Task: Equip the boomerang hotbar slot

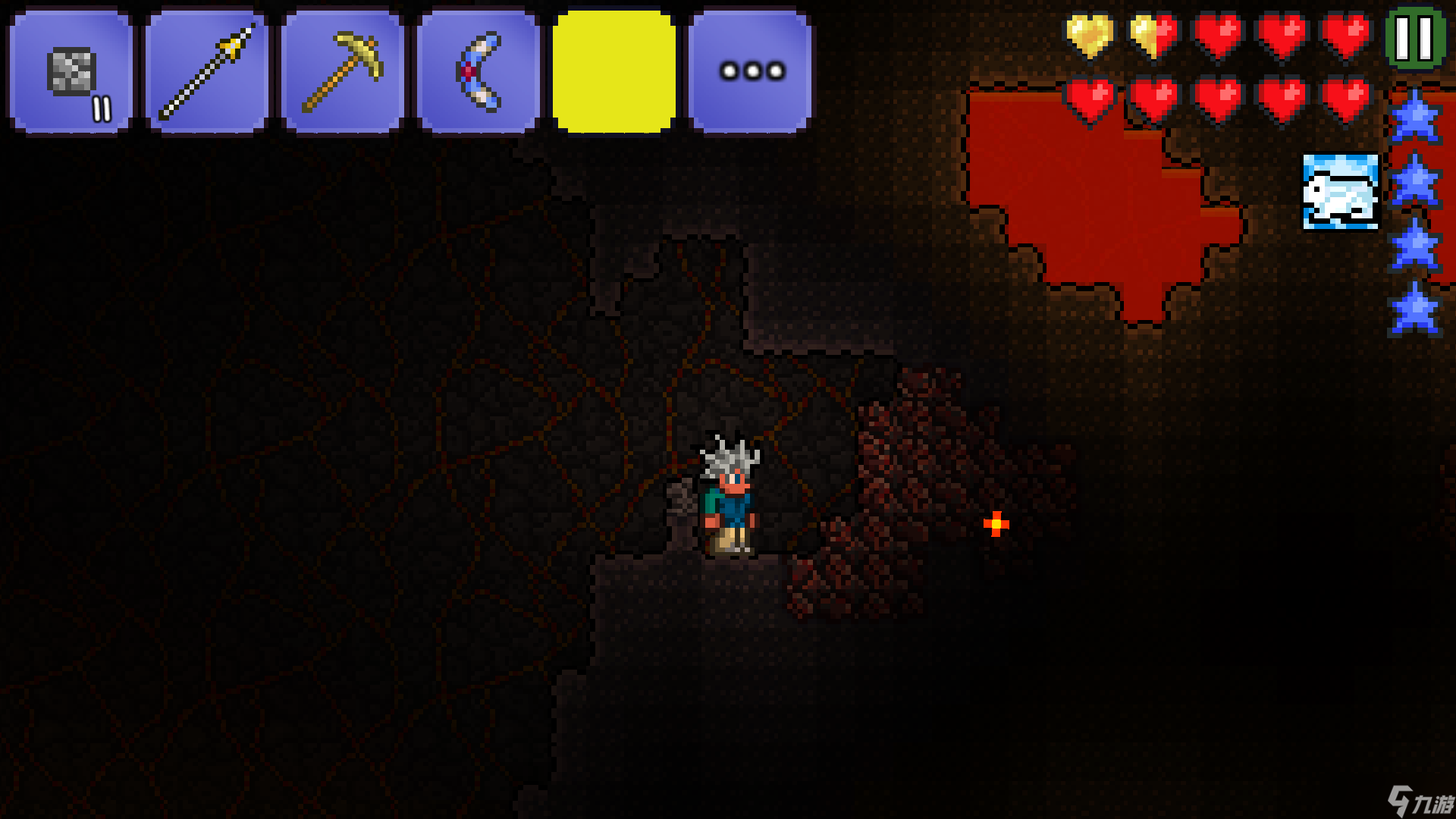Action: (479, 72)
